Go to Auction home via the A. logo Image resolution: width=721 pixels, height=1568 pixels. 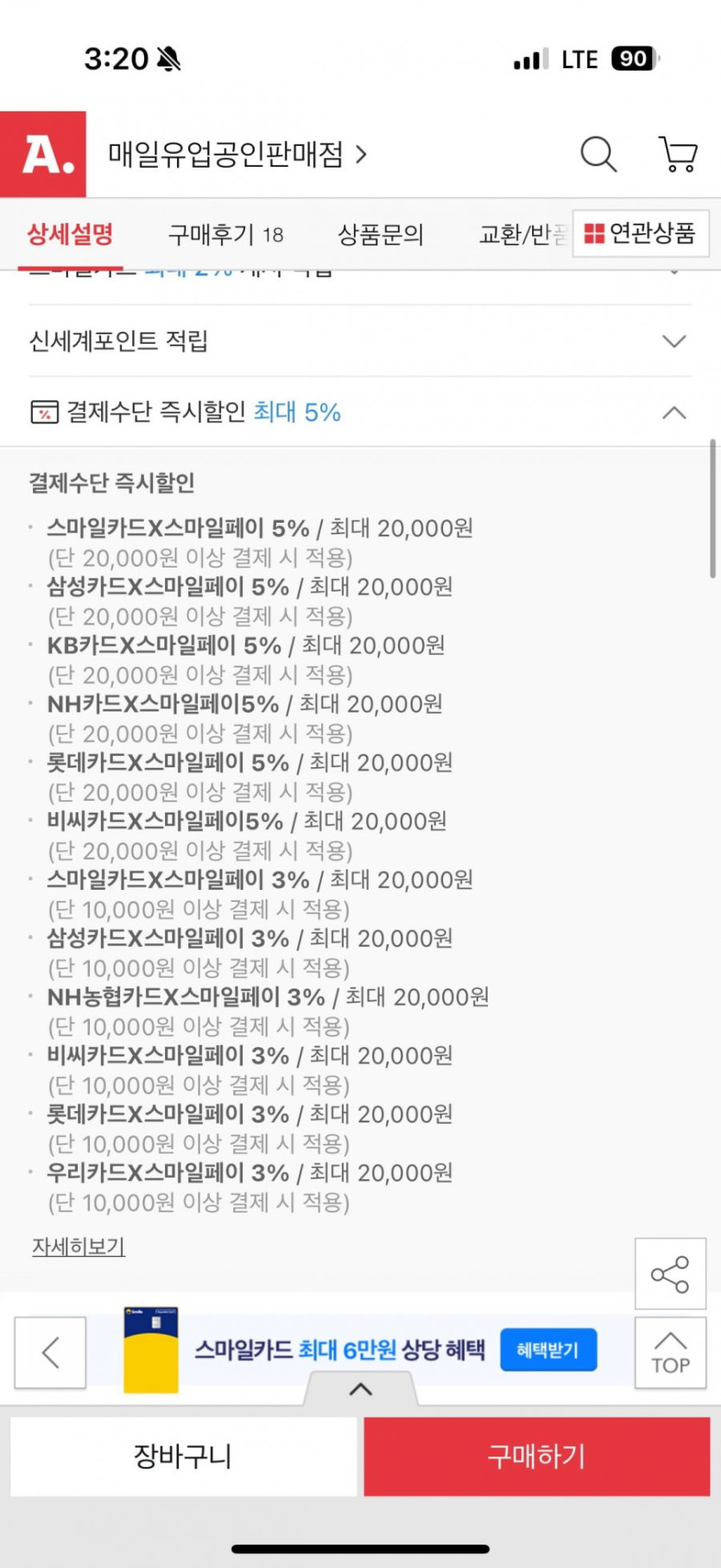[x=43, y=155]
